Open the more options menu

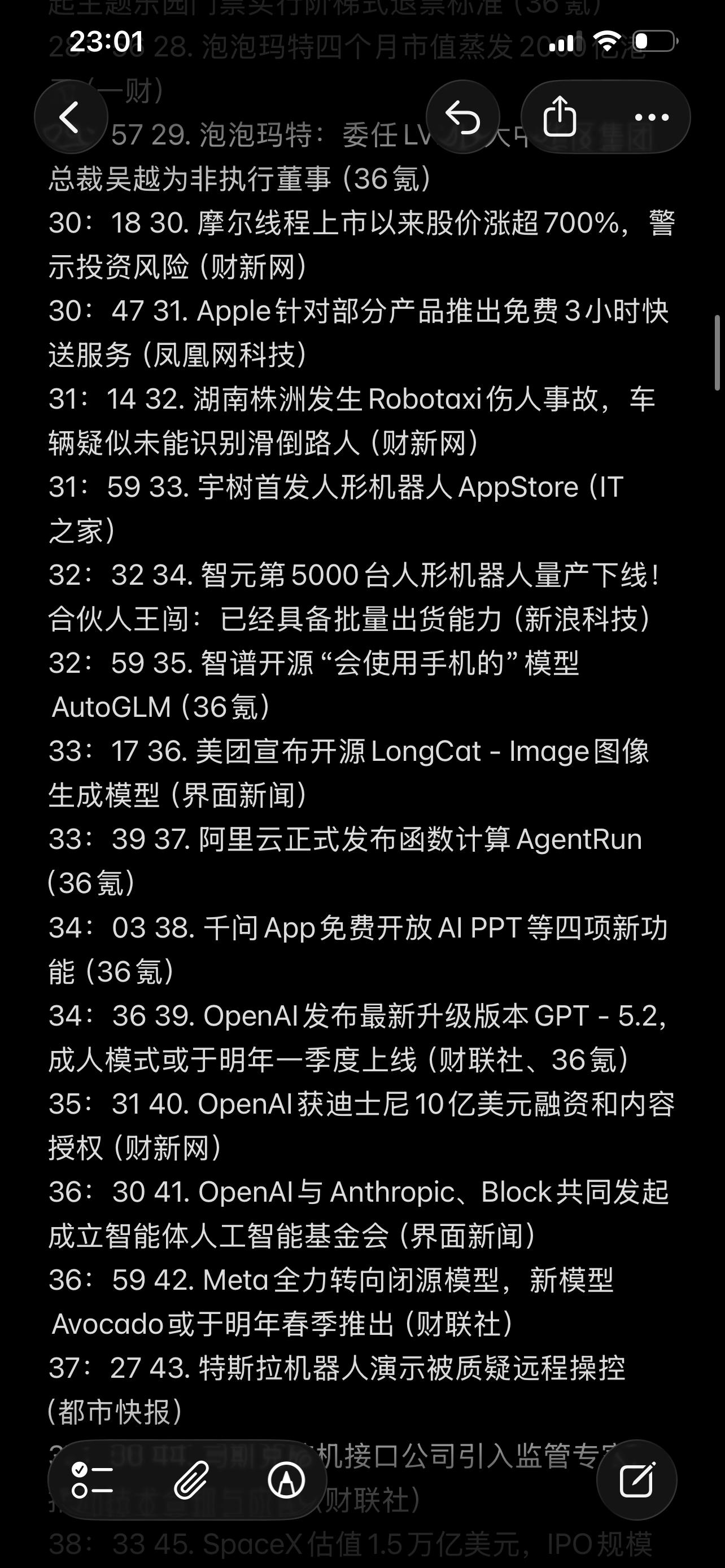[x=652, y=117]
